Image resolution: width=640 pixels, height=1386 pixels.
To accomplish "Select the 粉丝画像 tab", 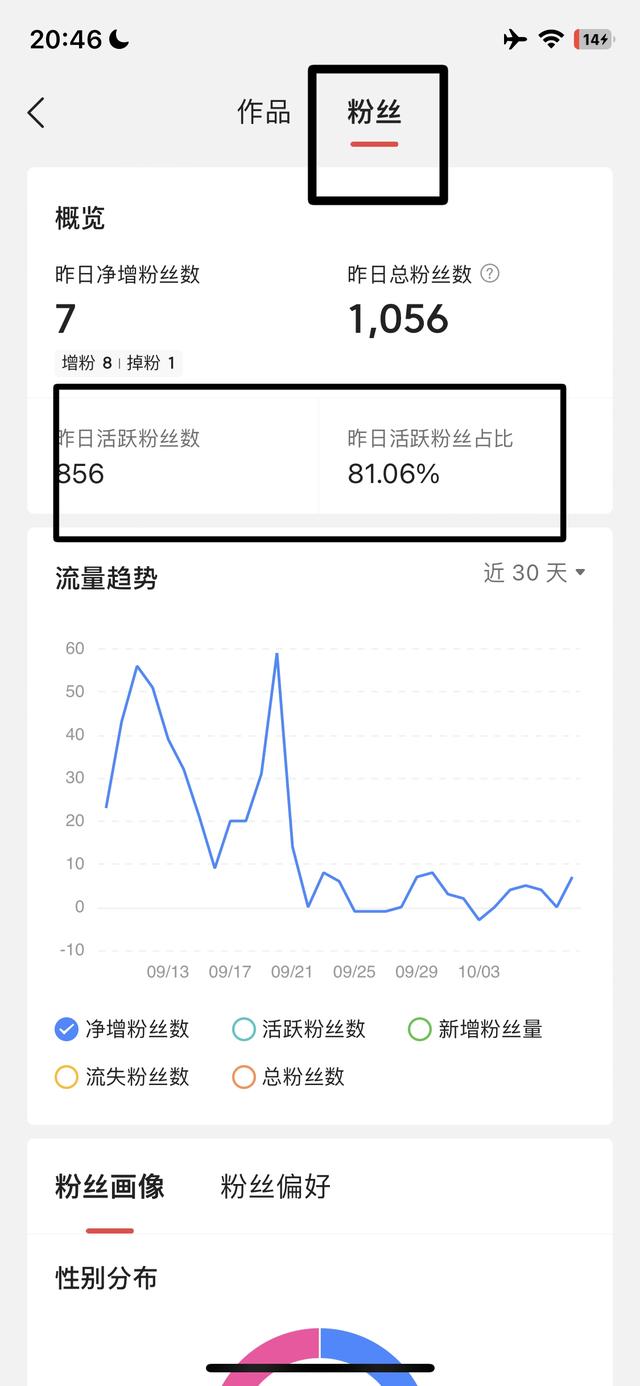I will [110, 1187].
